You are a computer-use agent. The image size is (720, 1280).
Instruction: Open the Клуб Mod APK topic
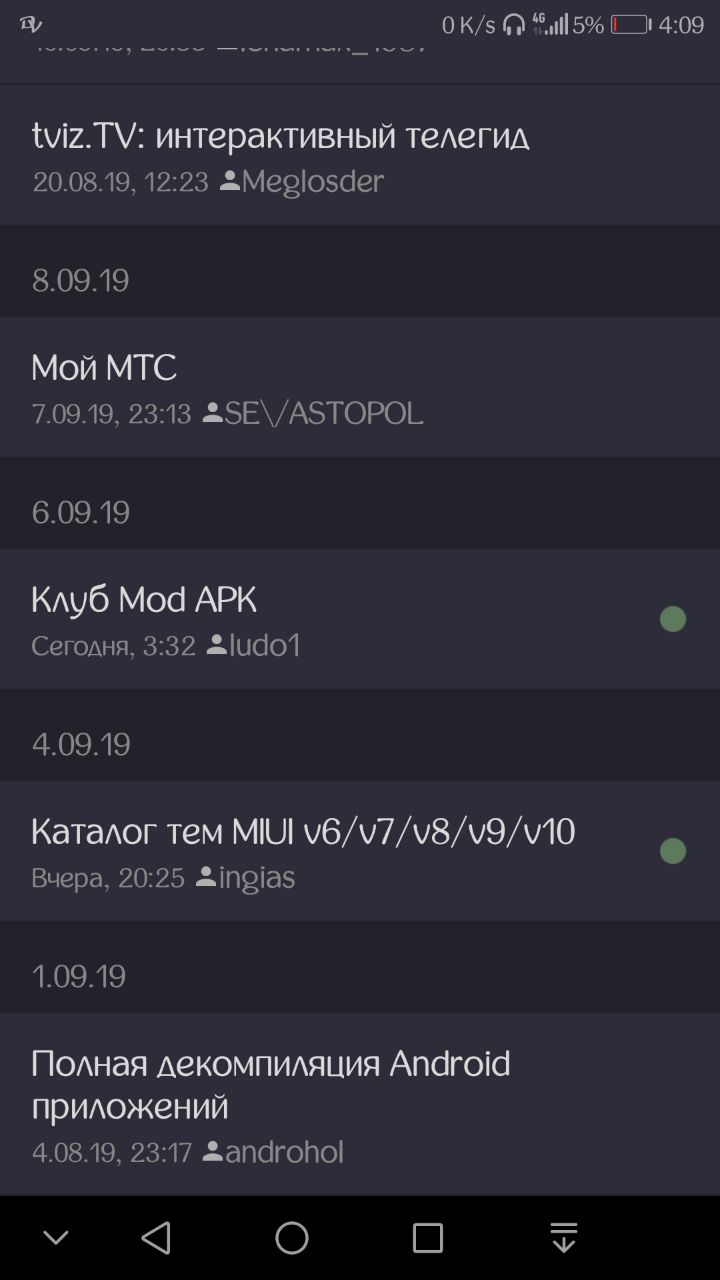[360, 619]
